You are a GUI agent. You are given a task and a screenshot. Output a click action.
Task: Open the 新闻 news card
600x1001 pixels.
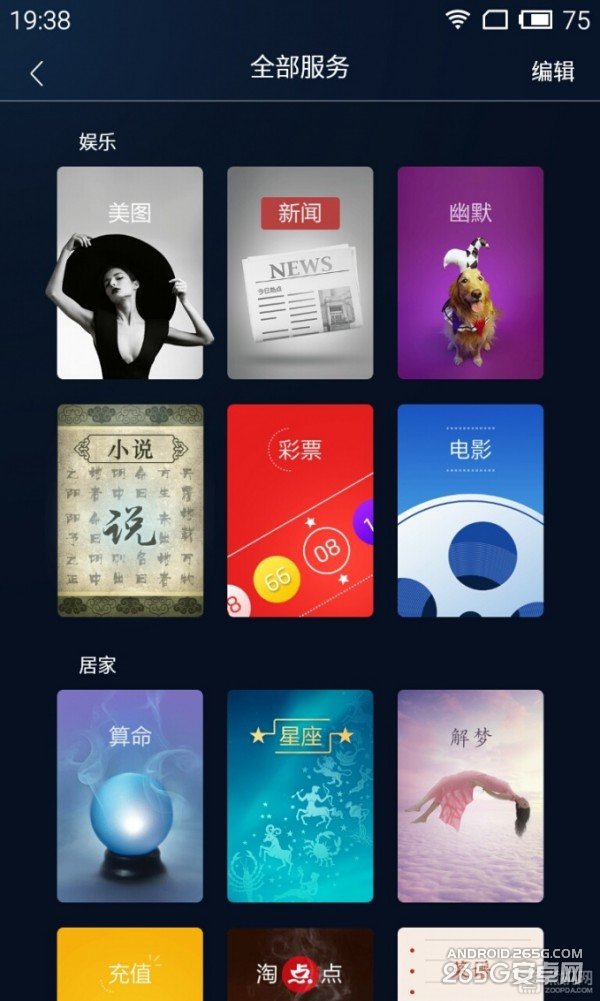(x=300, y=273)
